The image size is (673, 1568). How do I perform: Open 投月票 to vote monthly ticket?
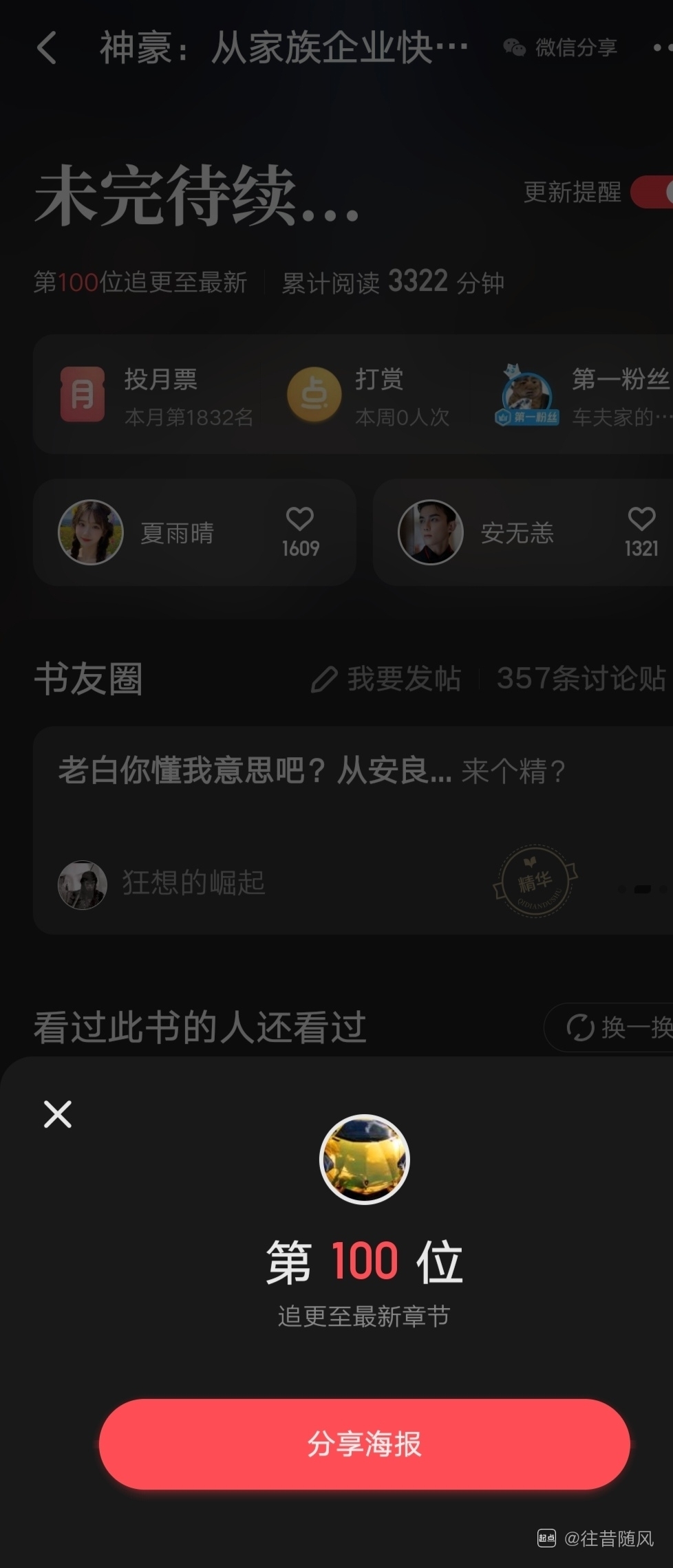coord(157,395)
